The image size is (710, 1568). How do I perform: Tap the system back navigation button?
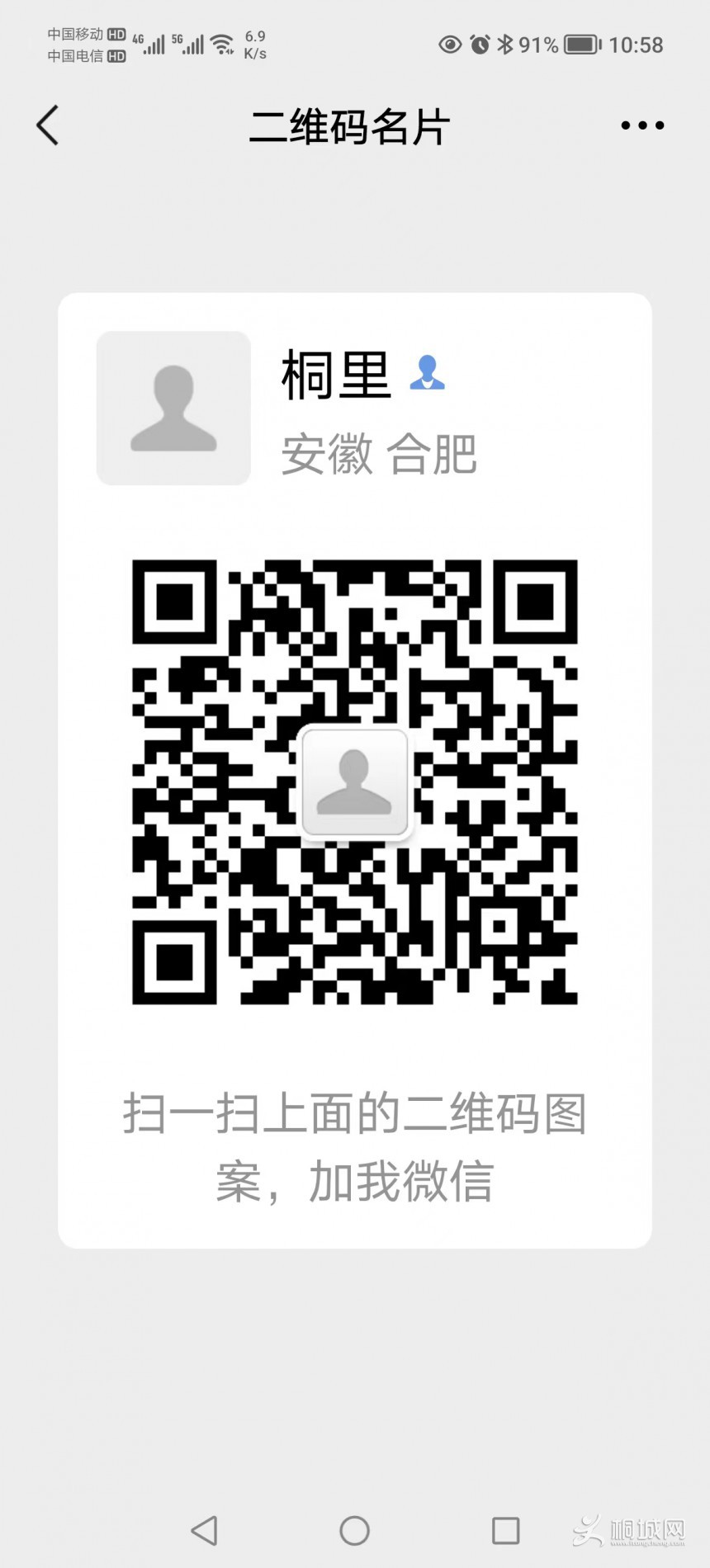pos(204,1531)
